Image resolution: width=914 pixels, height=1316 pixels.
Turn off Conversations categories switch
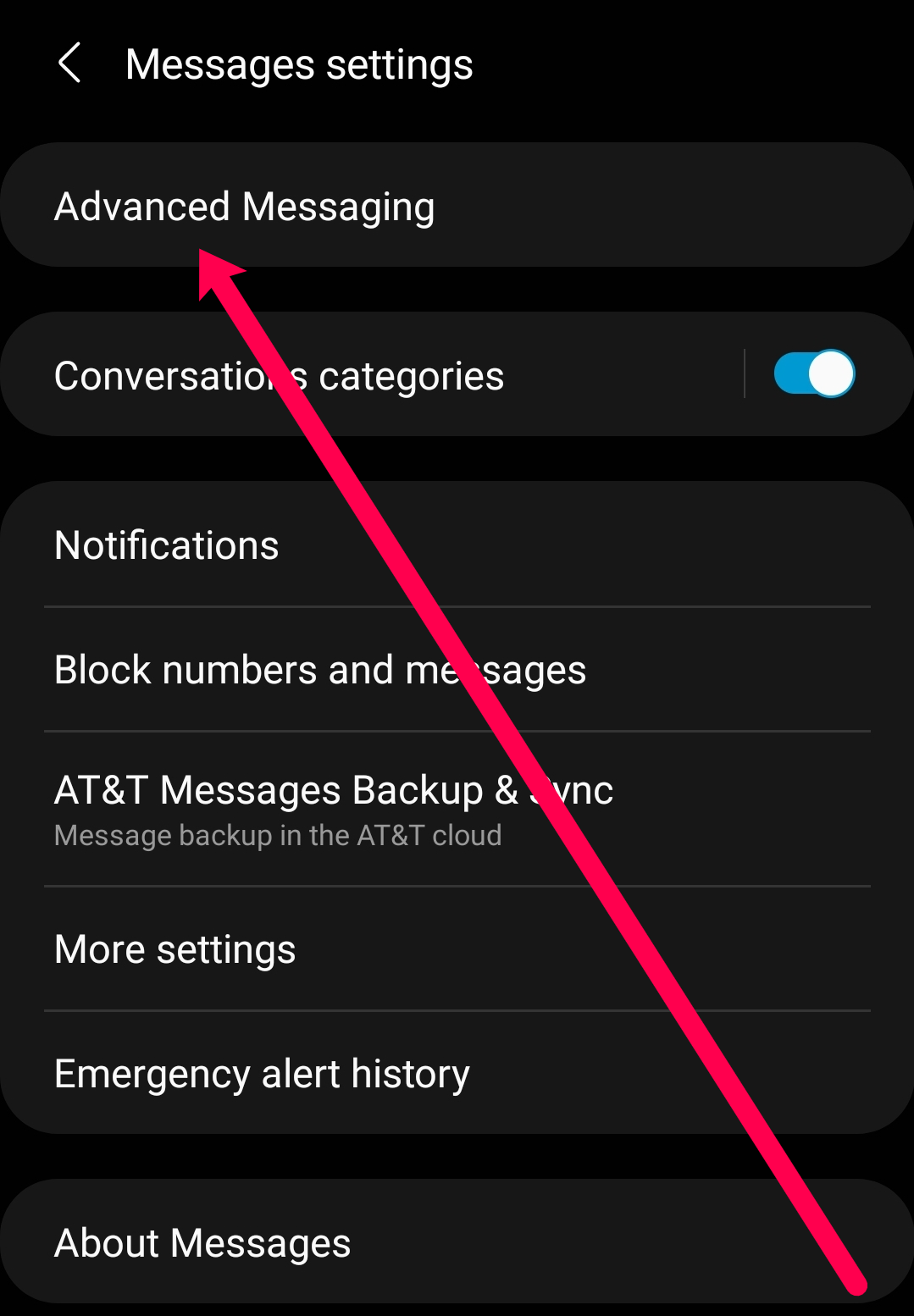[x=813, y=373]
